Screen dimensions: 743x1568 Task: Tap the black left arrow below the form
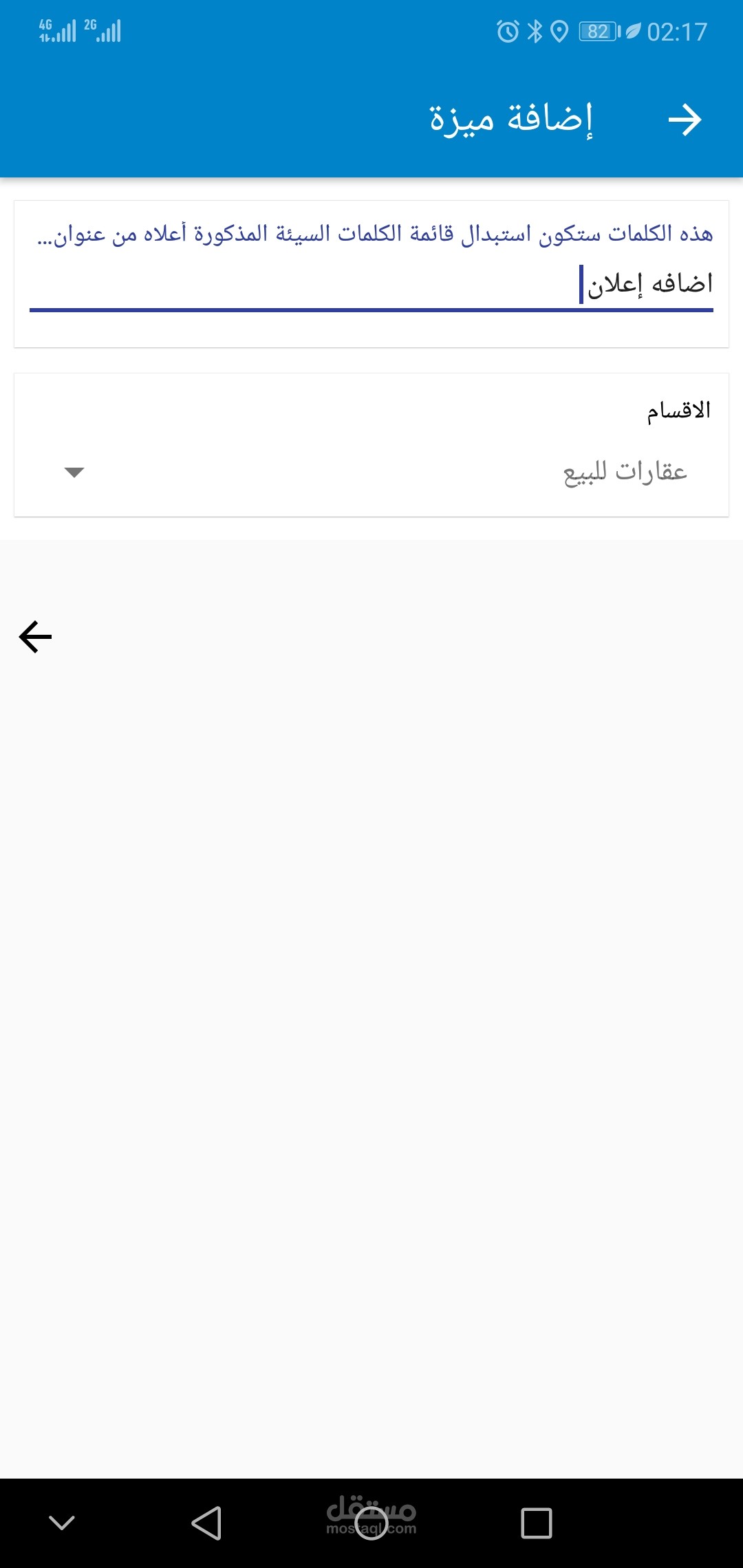click(36, 637)
